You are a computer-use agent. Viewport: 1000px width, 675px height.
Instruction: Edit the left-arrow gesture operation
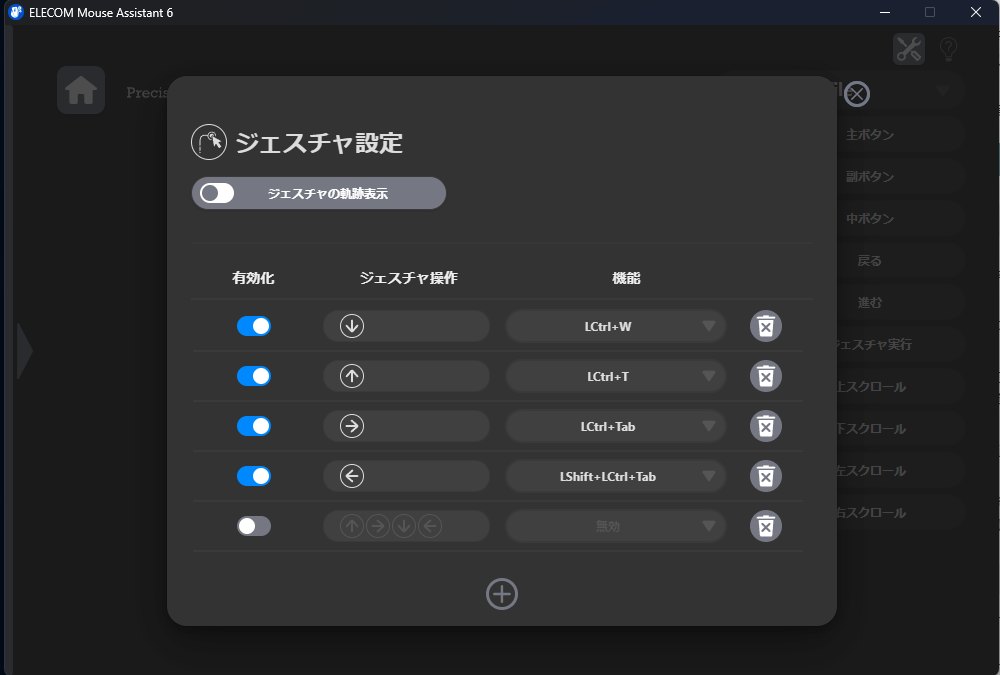(406, 476)
